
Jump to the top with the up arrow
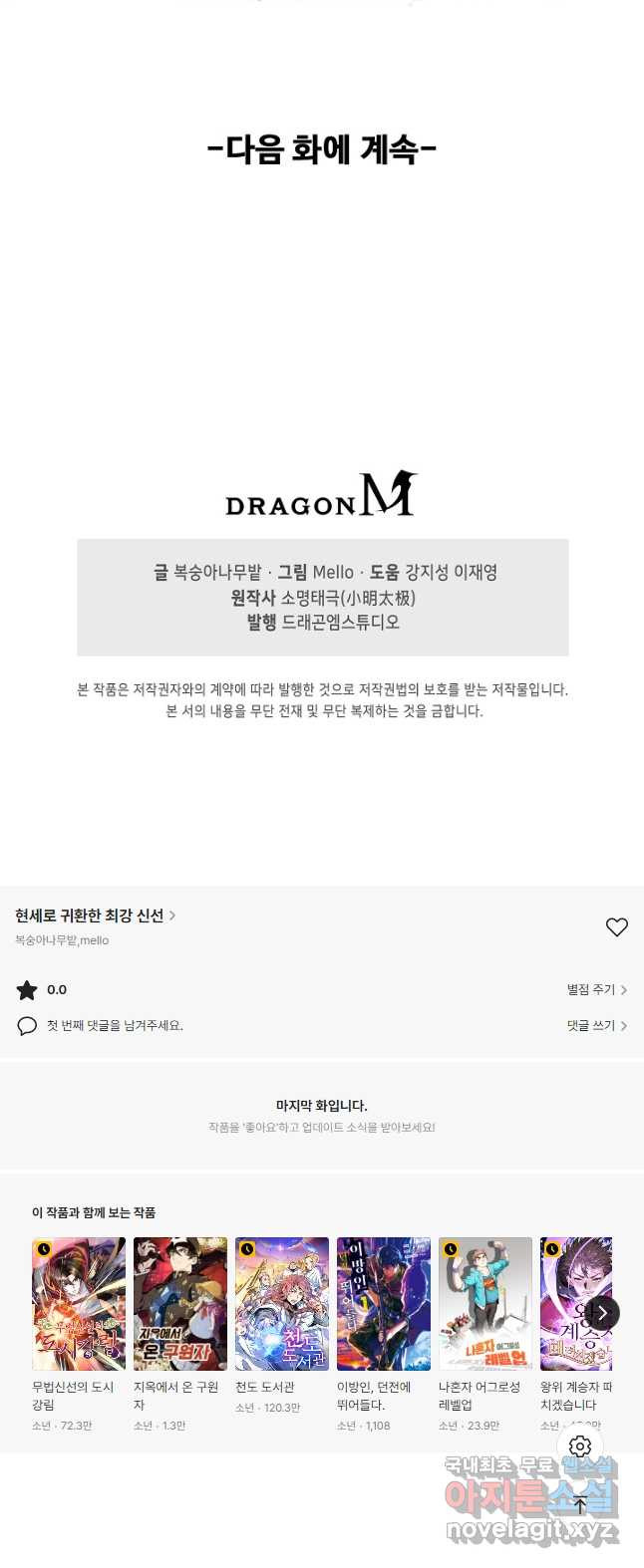[x=580, y=1506]
